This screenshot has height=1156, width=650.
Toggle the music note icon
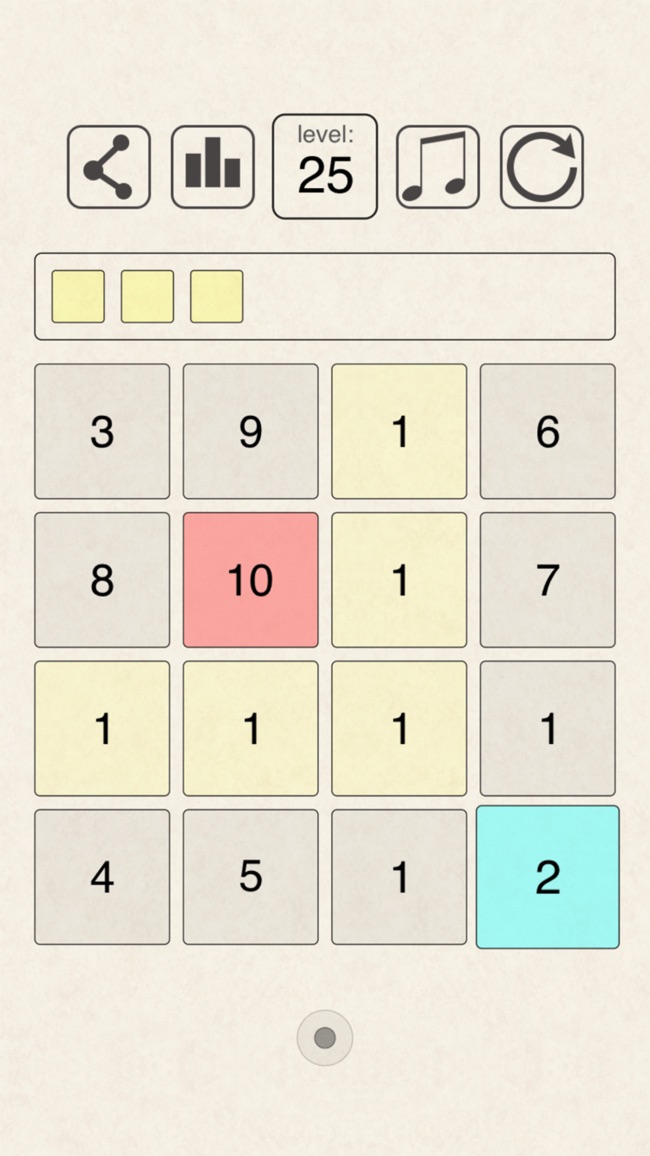pyautogui.click(x=437, y=167)
